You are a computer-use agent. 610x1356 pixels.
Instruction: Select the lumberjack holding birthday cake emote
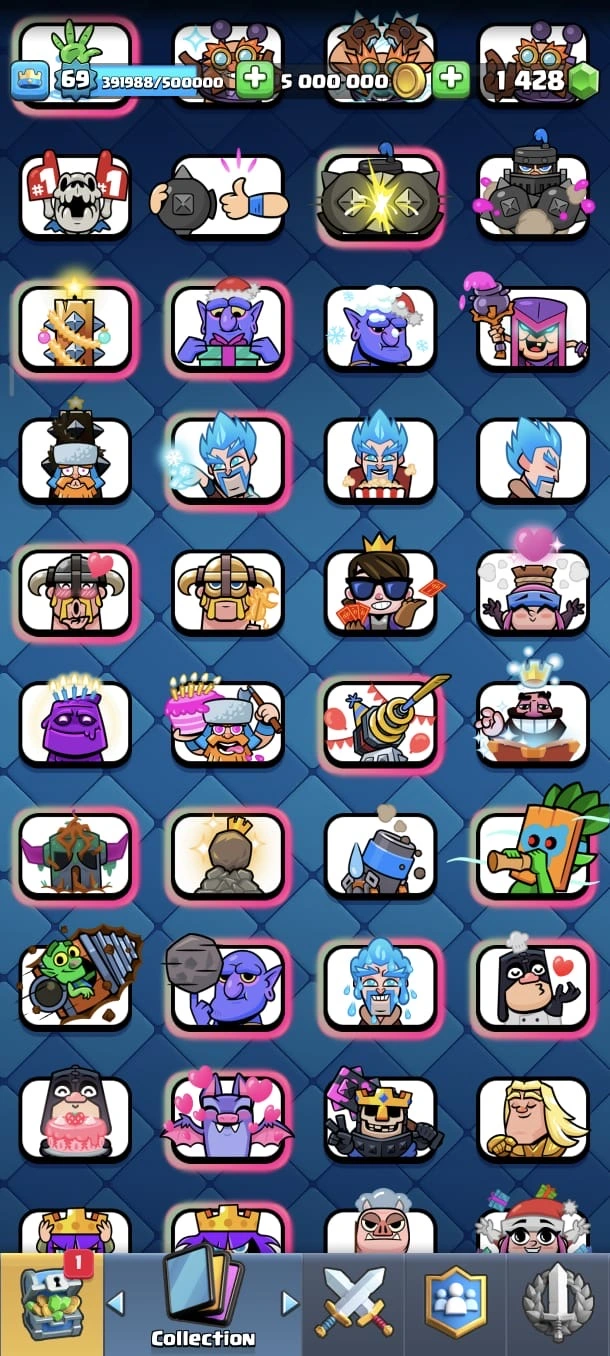[228, 722]
